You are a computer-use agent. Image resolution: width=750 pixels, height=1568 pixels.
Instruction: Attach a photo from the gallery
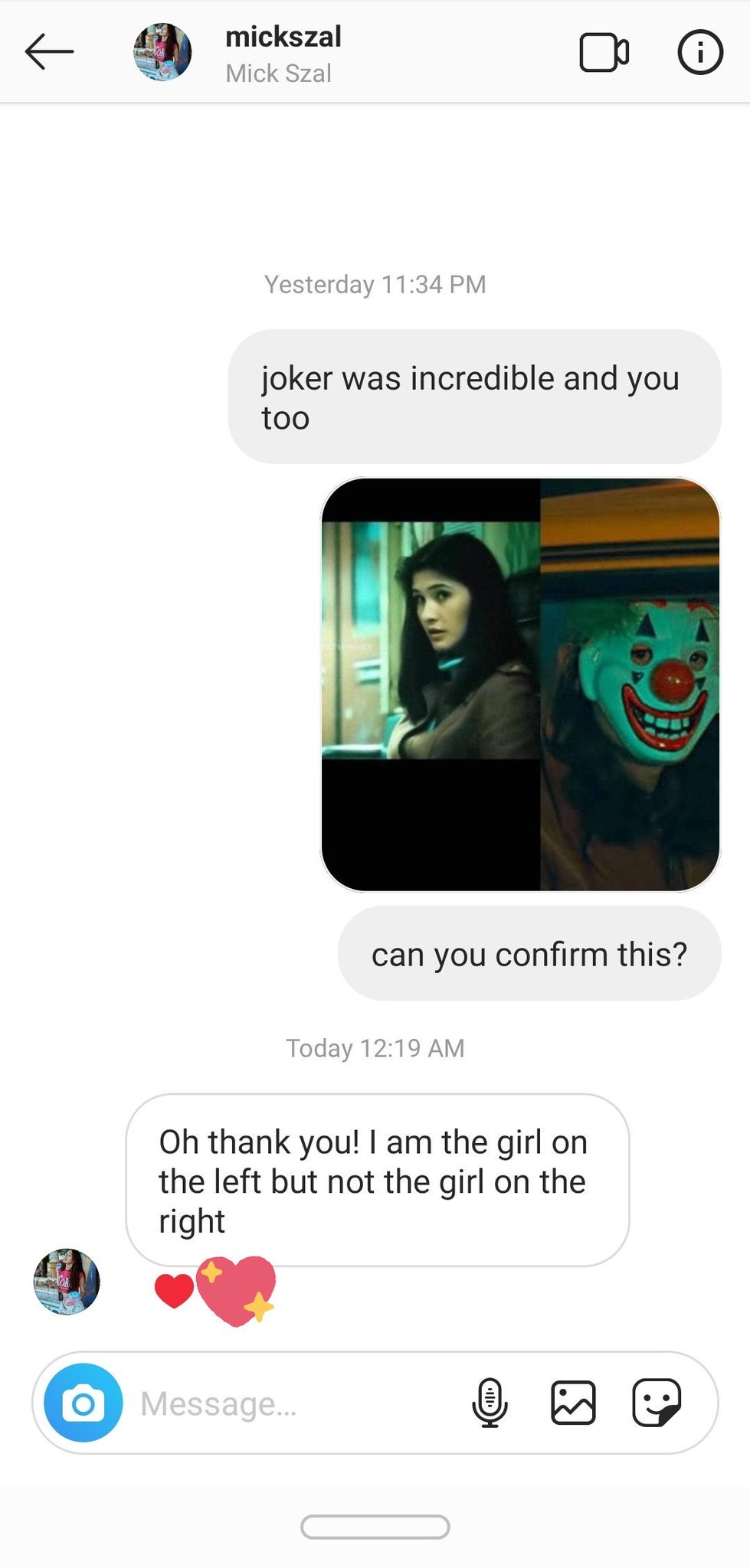pos(573,1403)
